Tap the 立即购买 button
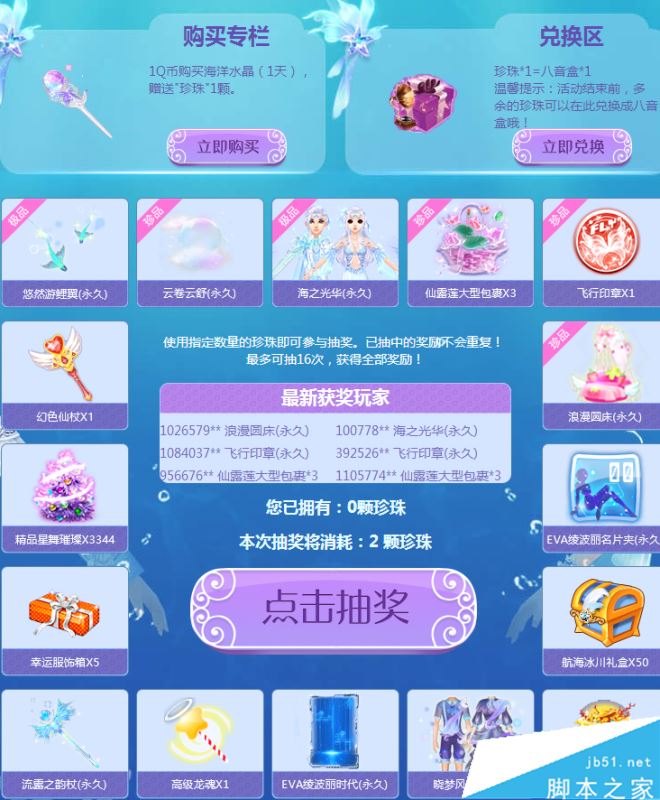This screenshot has width=660, height=800. [x=227, y=146]
